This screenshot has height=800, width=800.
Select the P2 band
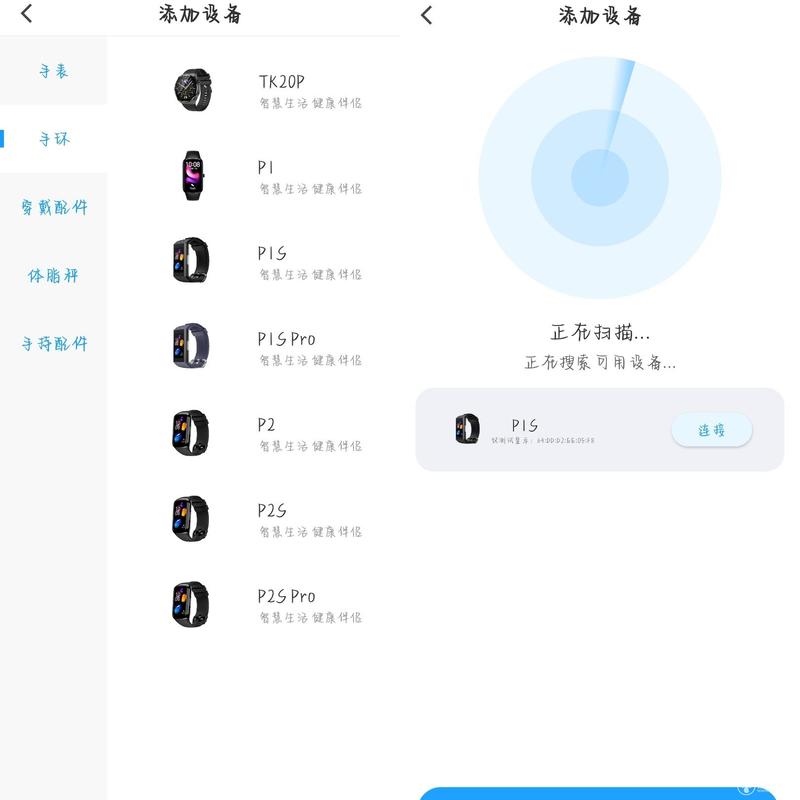pyautogui.click(x=266, y=433)
